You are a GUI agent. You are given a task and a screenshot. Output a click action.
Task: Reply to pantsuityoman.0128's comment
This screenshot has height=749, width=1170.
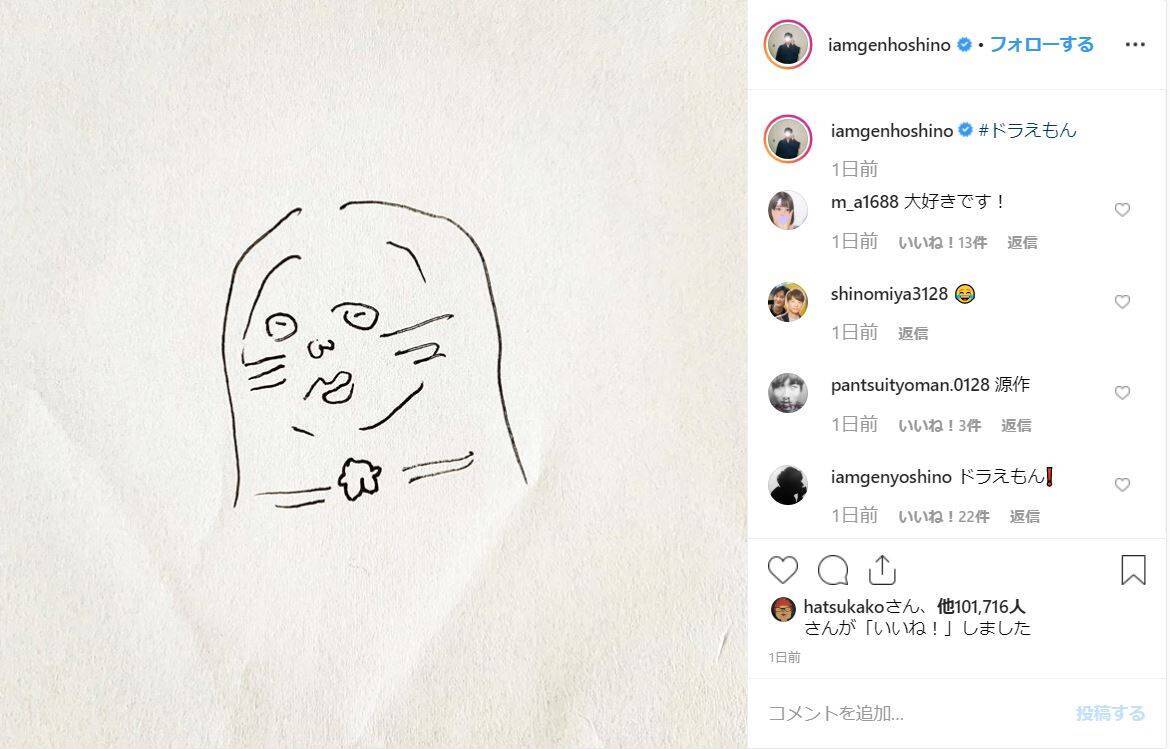click(x=1016, y=425)
